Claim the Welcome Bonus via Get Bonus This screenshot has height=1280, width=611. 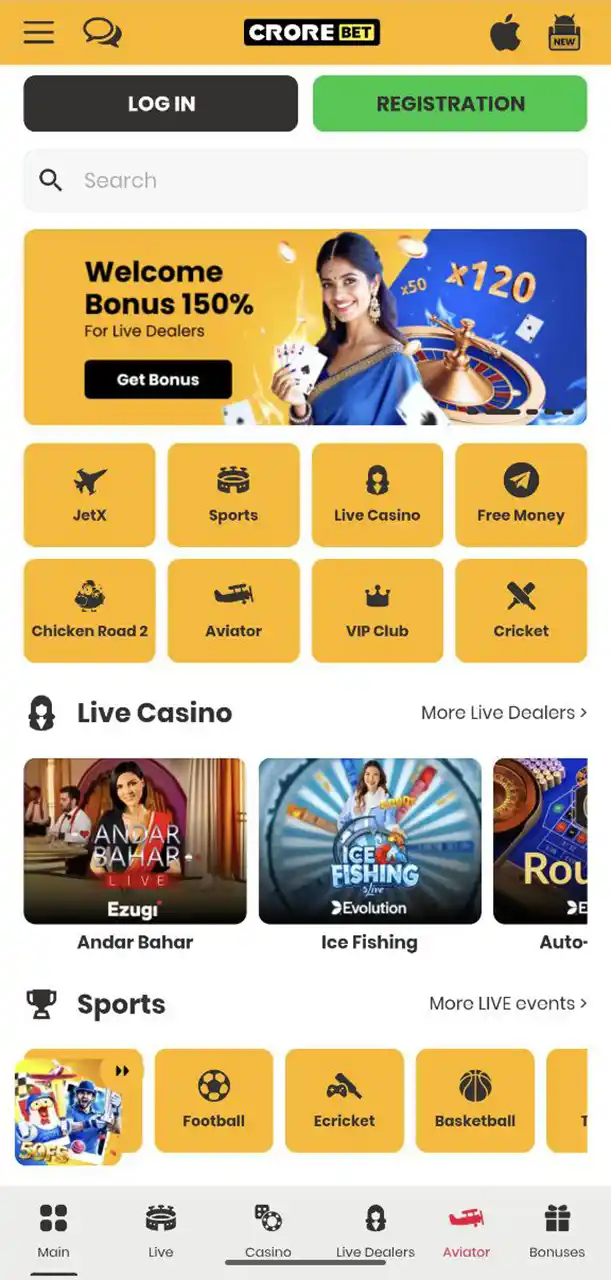(158, 380)
